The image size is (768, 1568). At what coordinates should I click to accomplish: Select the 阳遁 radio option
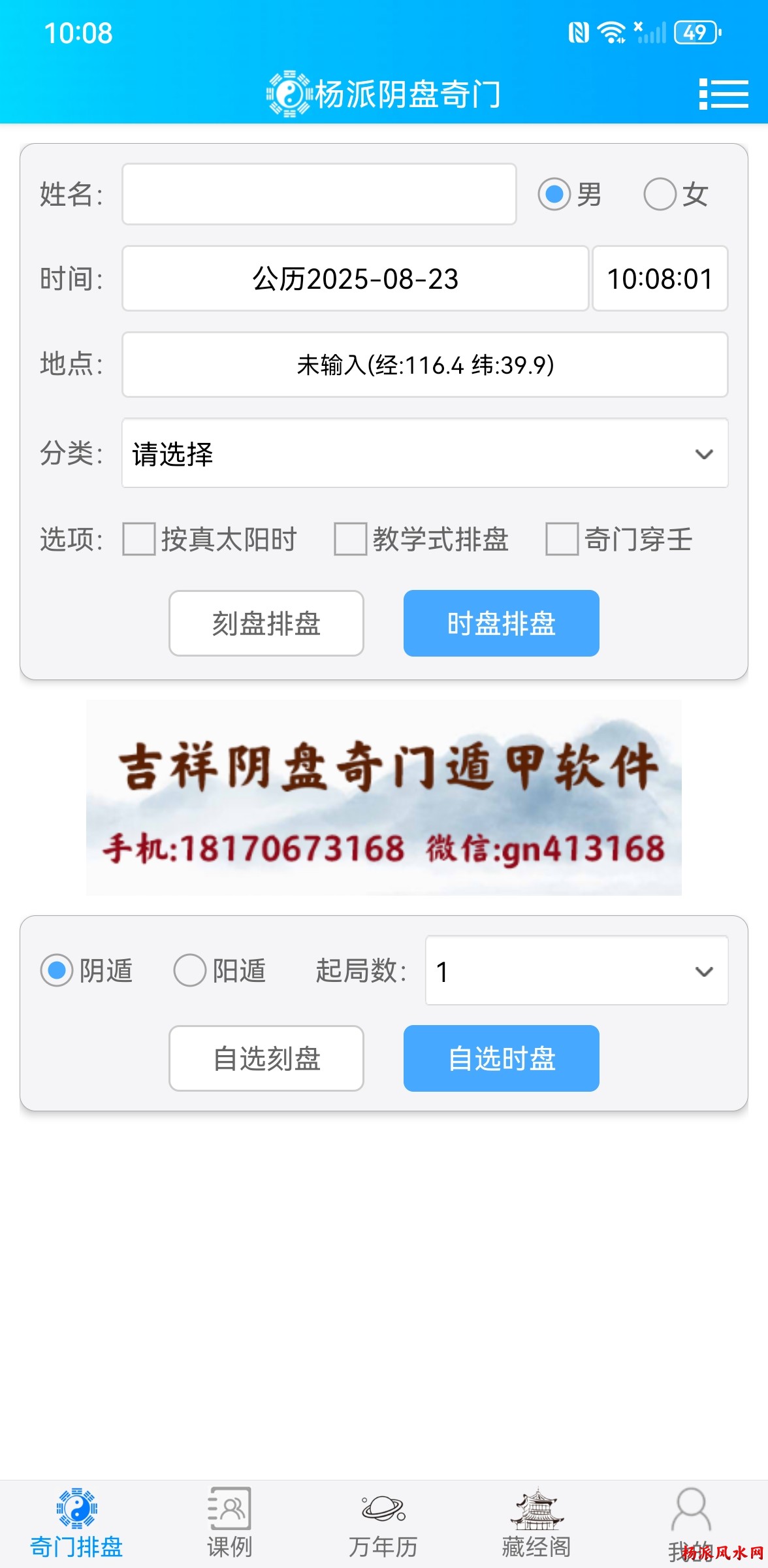coord(190,970)
